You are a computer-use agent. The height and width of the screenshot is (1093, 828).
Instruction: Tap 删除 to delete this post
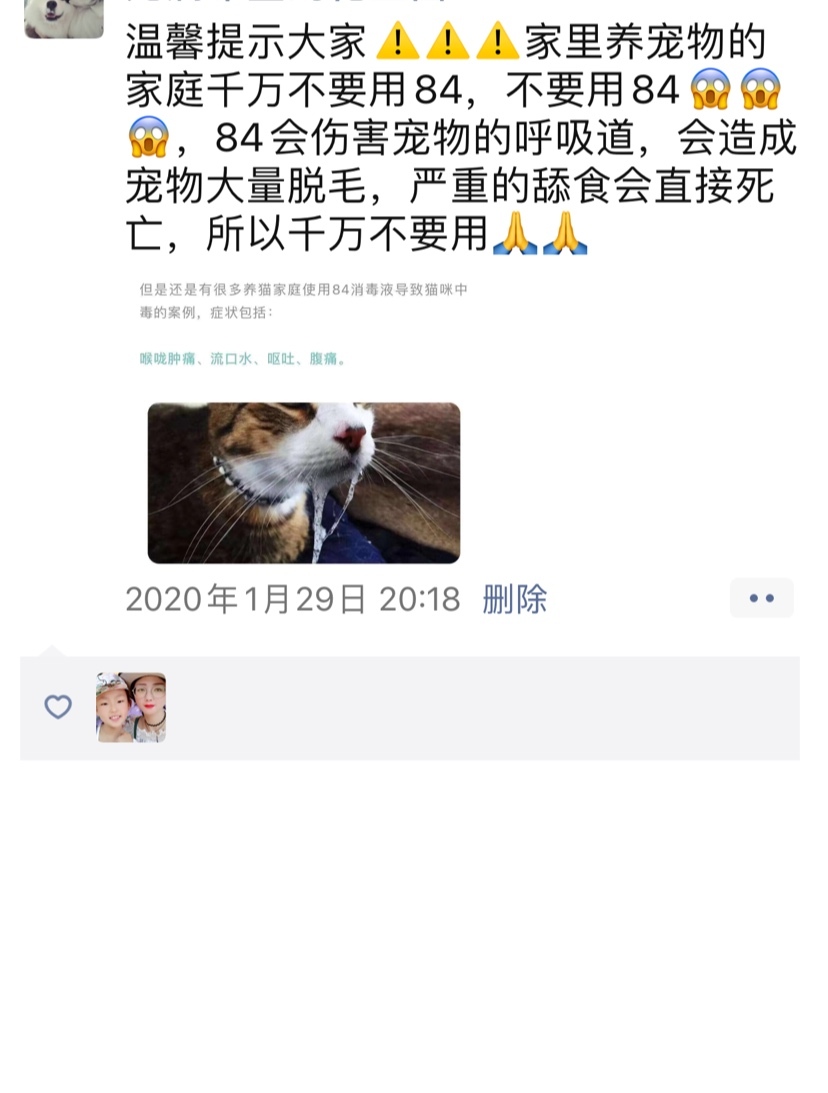tap(514, 599)
